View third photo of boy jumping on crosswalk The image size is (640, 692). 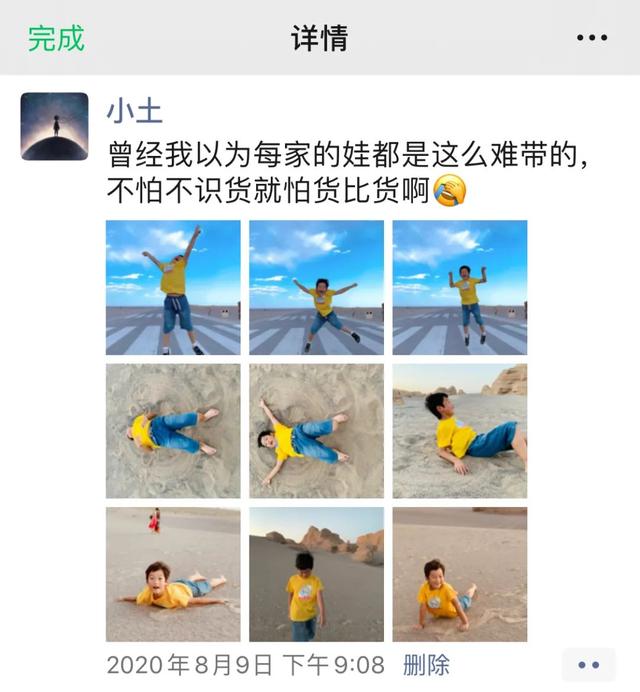[x=459, y=288]
